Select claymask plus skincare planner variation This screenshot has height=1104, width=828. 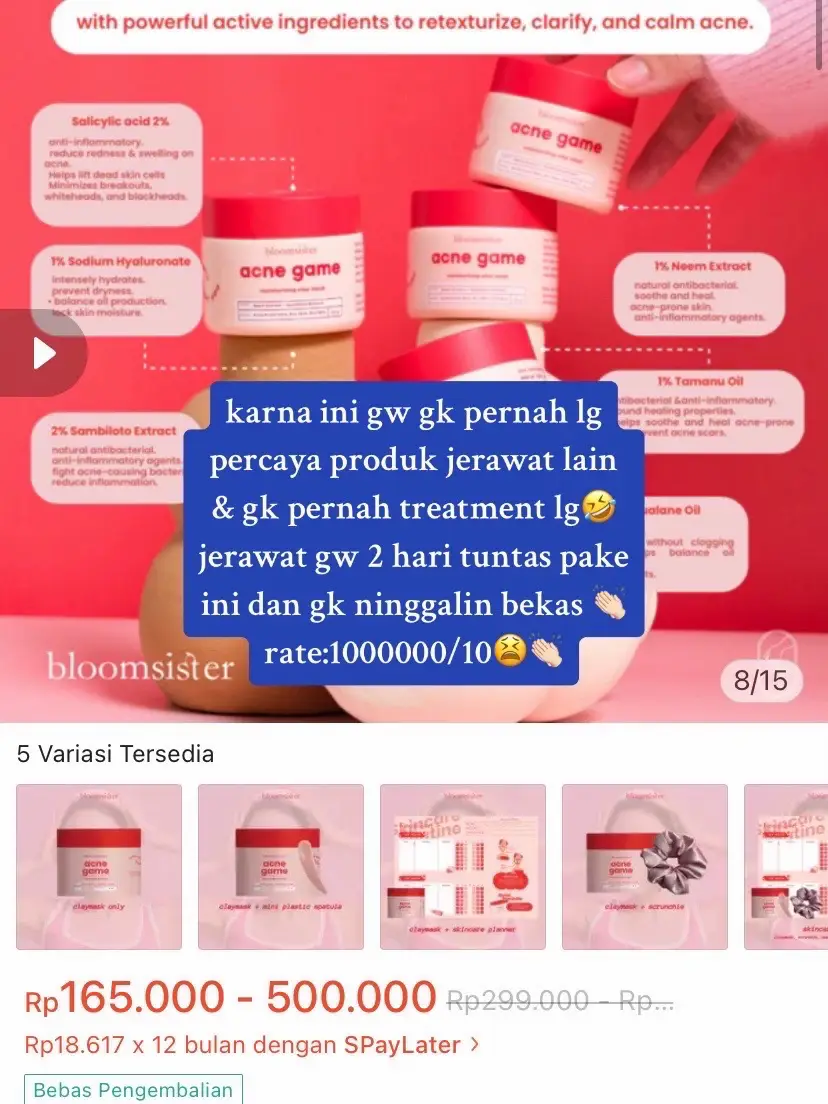[x=463, y=866]
